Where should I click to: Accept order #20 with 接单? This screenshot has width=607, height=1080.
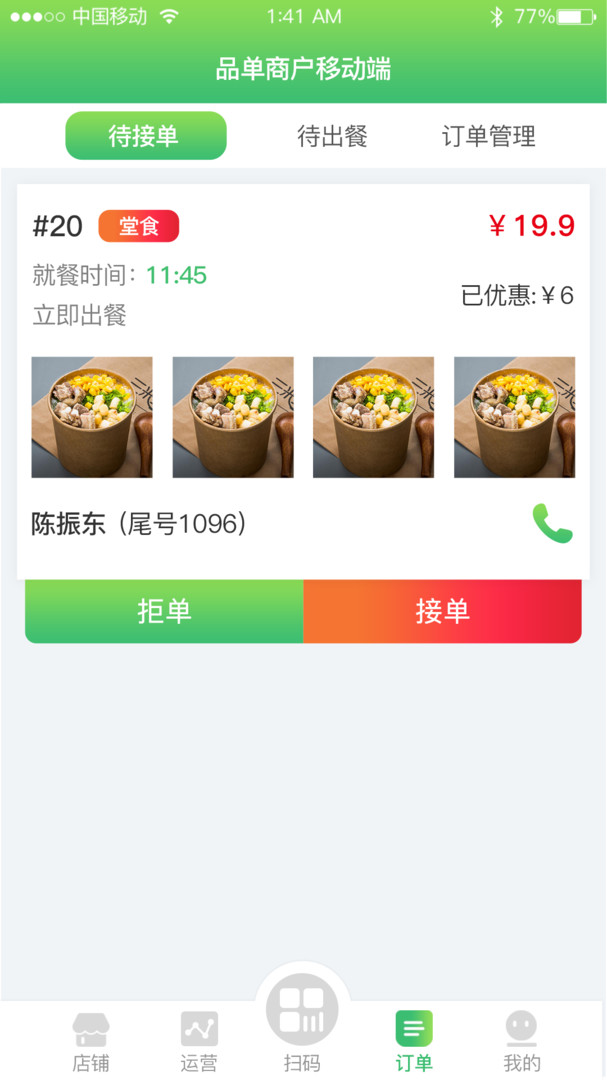tap(442, 611)
